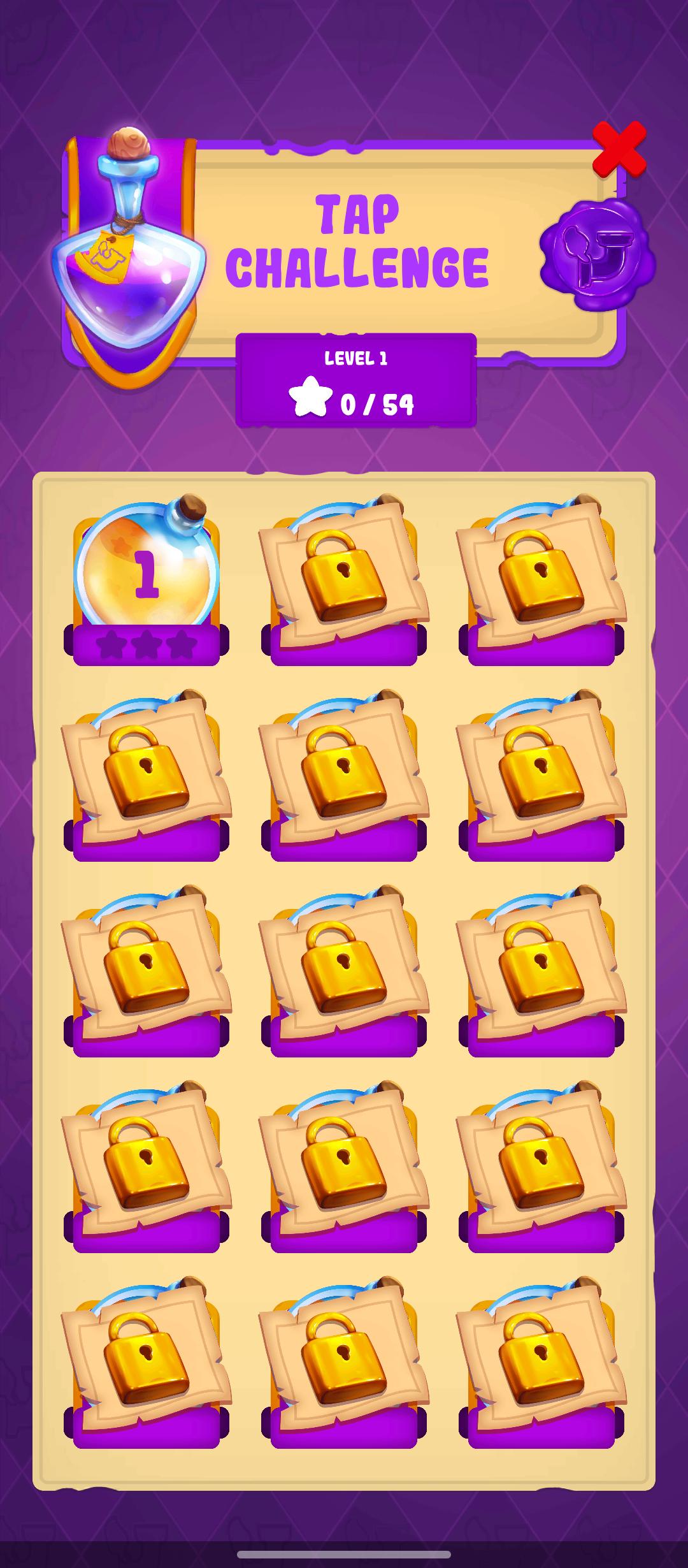Close the Tap Challenge screen
Image resolution: width=688 pixels, height=1568 pixels.
tap(619, 150)
